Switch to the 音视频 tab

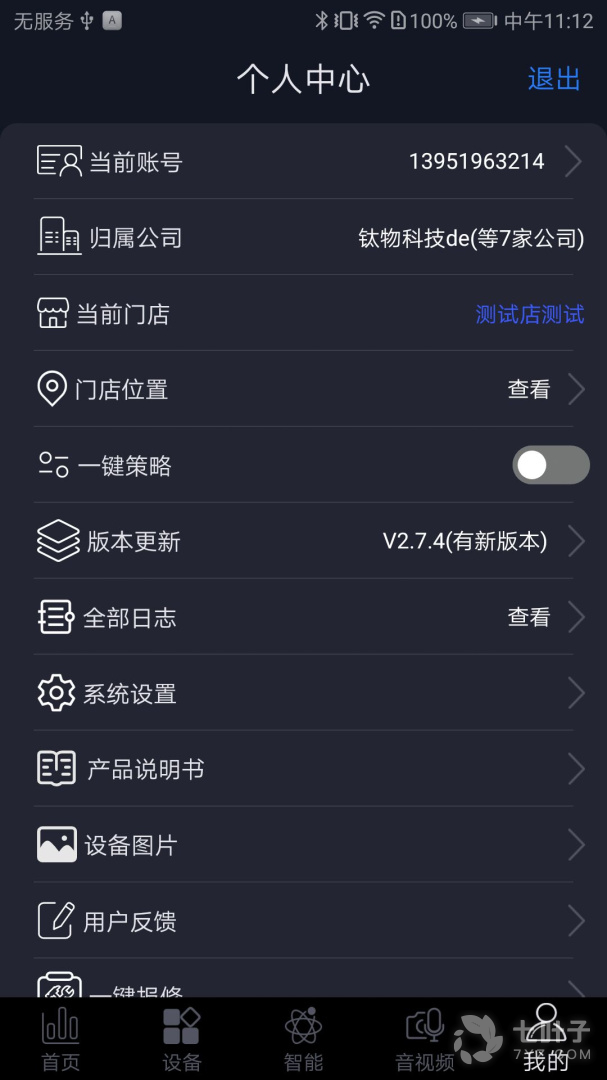[x=424, y=1039]
